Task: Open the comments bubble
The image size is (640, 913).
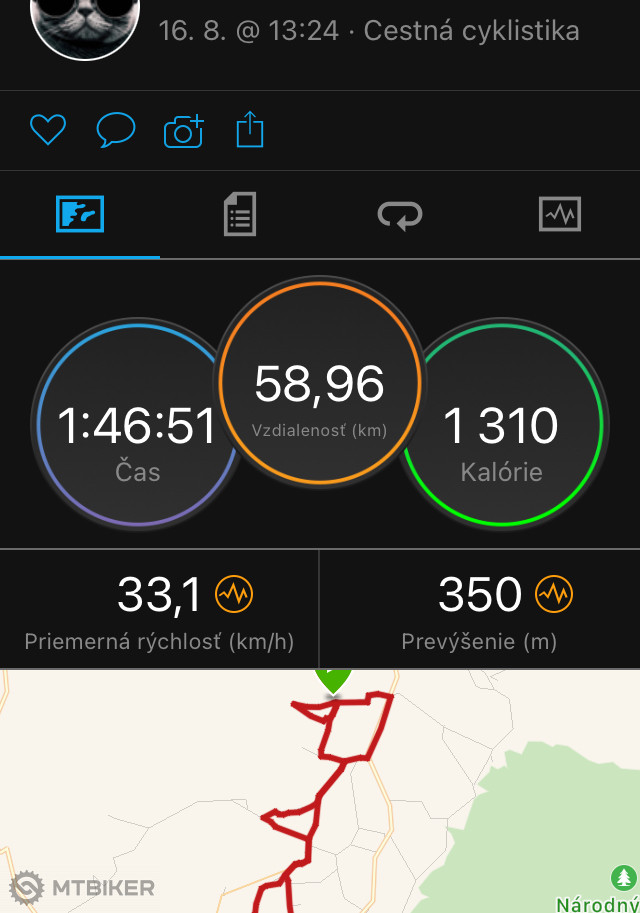Action: point(115,130)
